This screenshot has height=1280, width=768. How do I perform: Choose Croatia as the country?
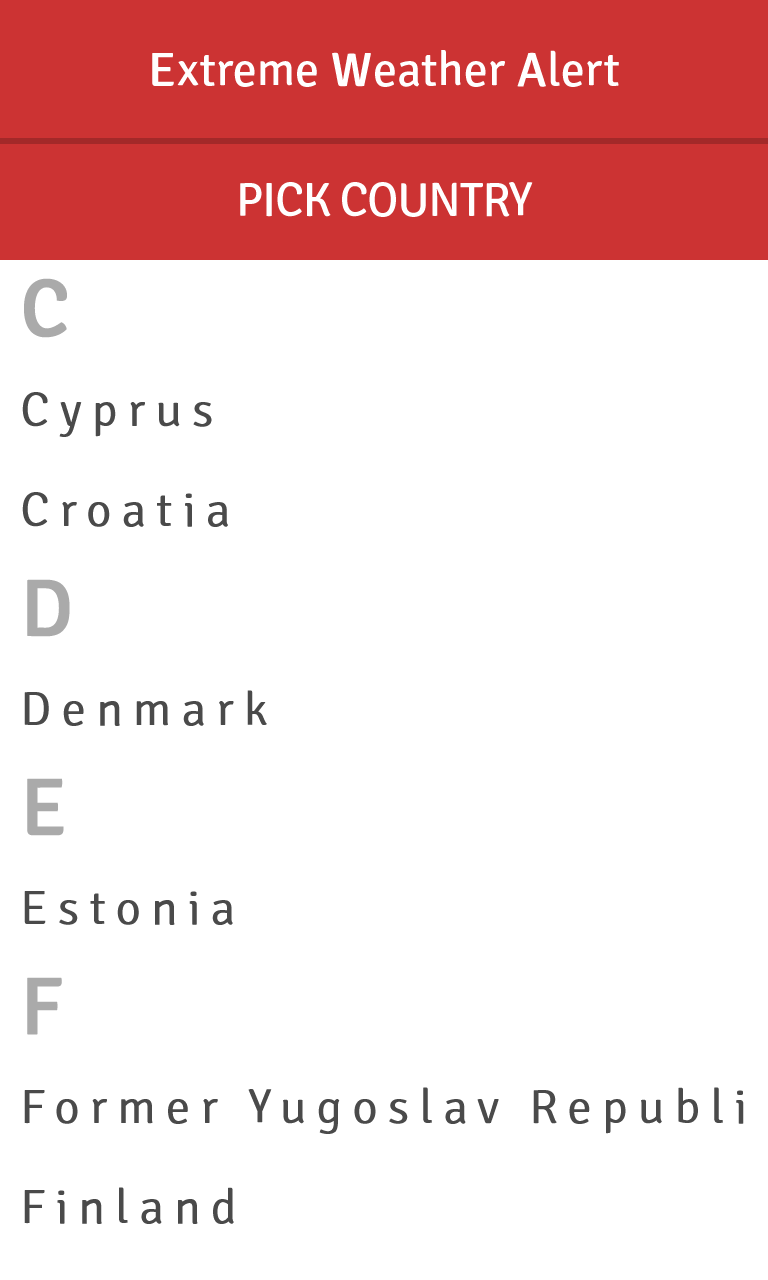coord(126,510)
